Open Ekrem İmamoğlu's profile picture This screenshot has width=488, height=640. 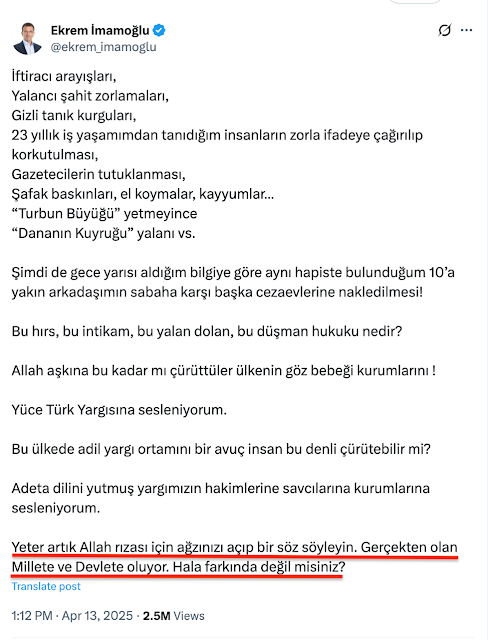(x=27, y=39)
